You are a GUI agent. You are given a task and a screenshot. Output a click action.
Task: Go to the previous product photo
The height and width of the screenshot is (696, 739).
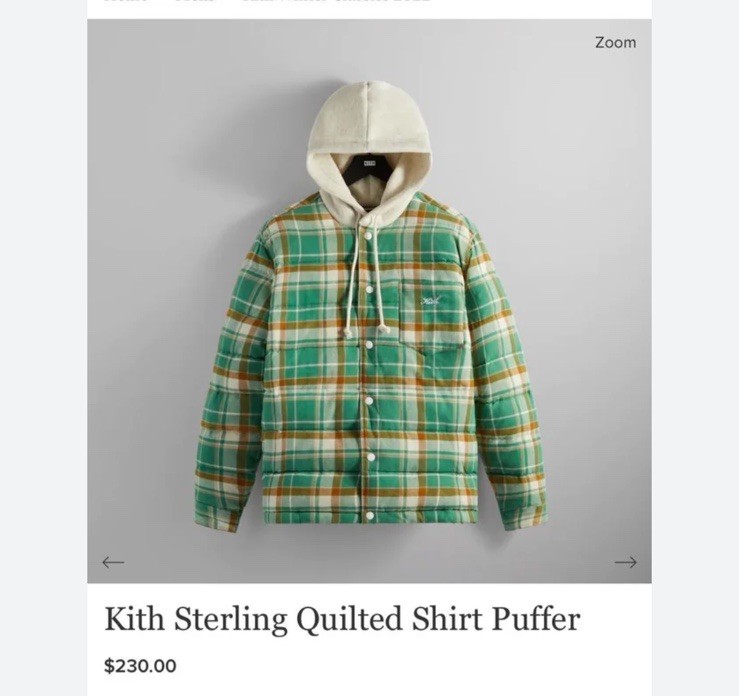pos(113,562)
